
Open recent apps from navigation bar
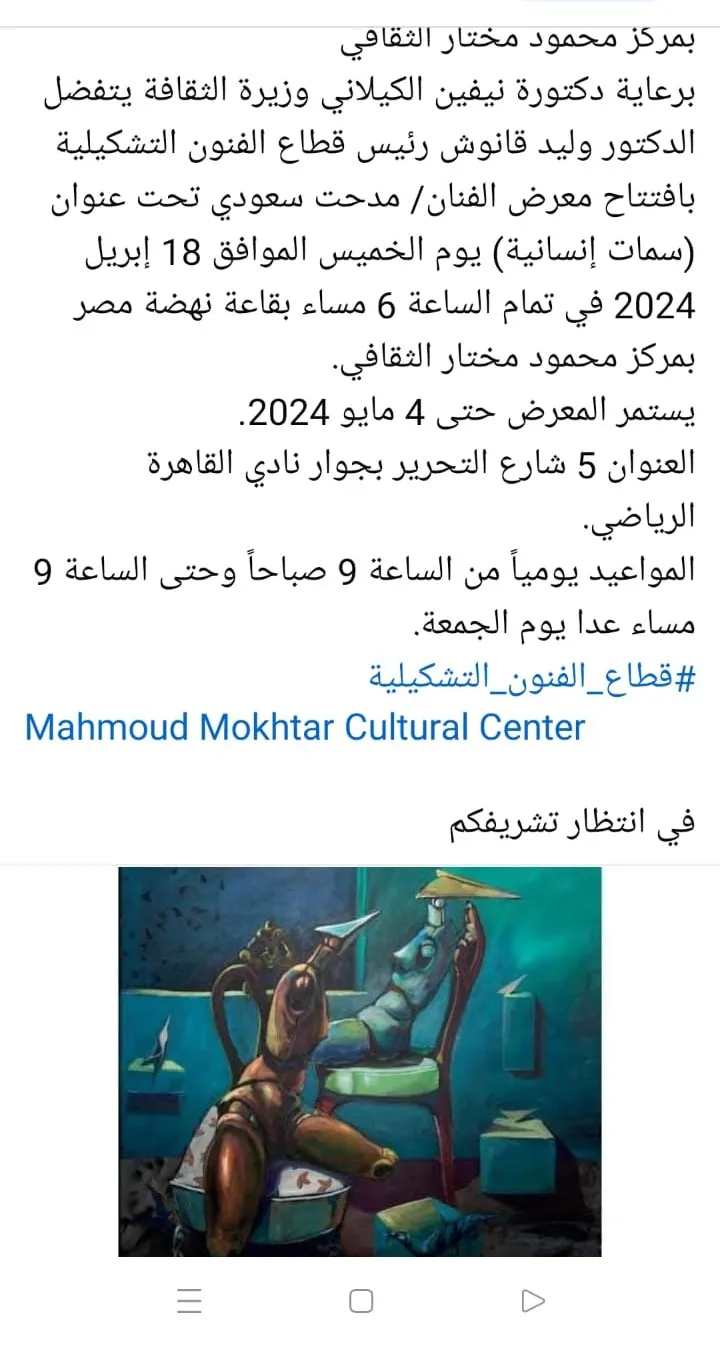tap(189, 1300)
